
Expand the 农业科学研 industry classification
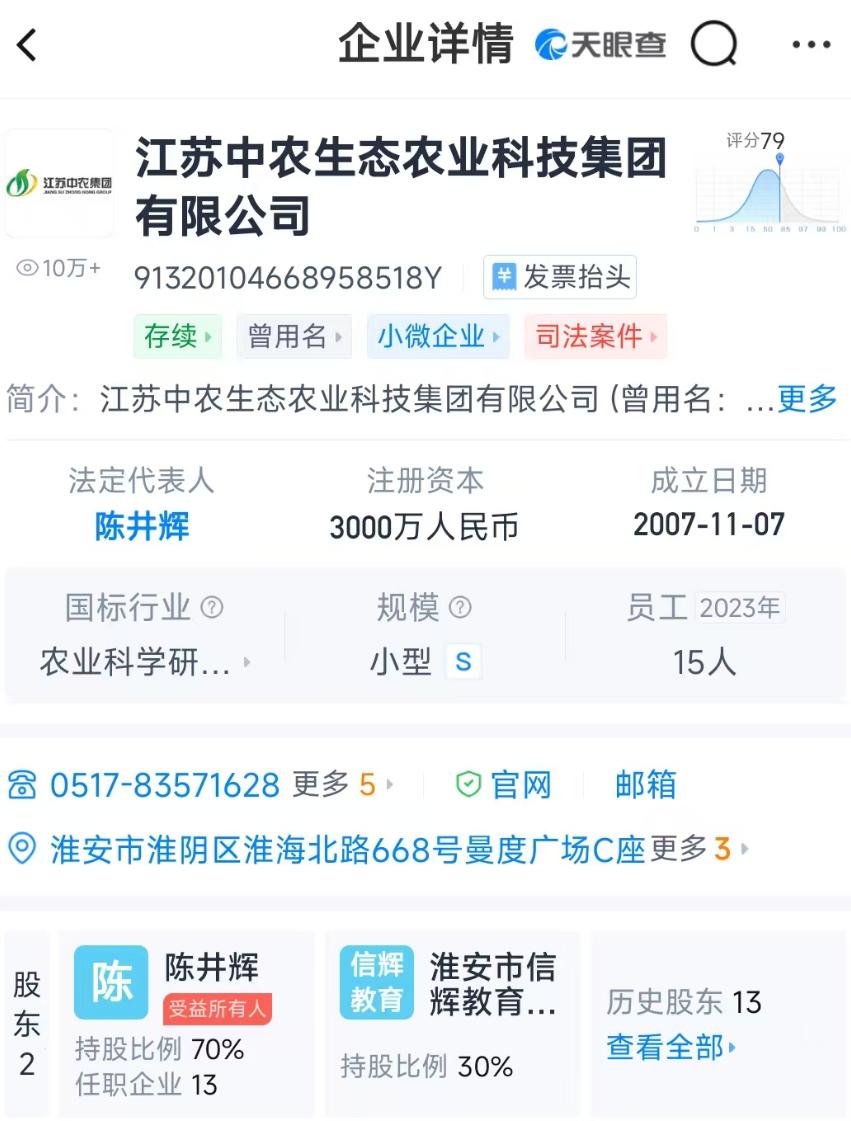point(144,662)
